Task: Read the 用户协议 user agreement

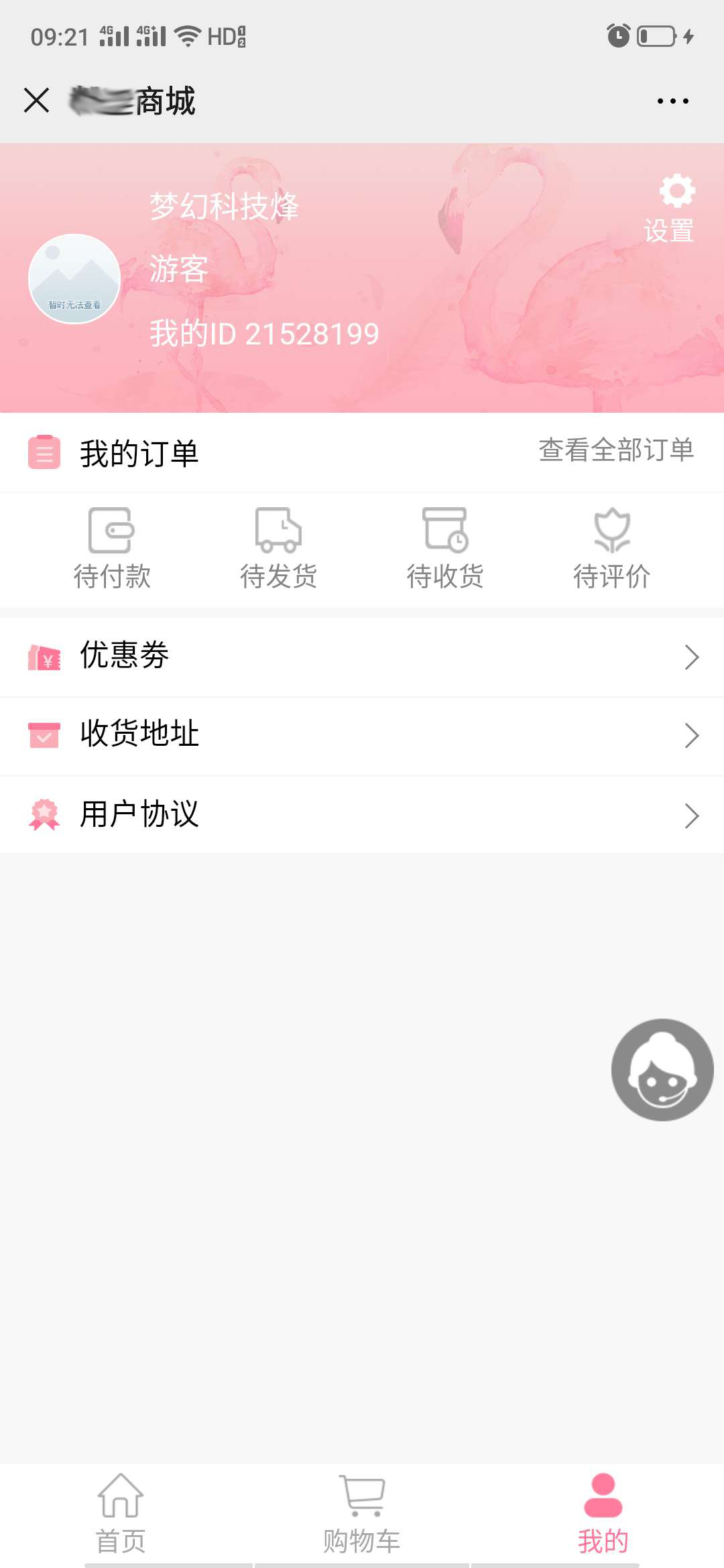Action: (362, 815)
